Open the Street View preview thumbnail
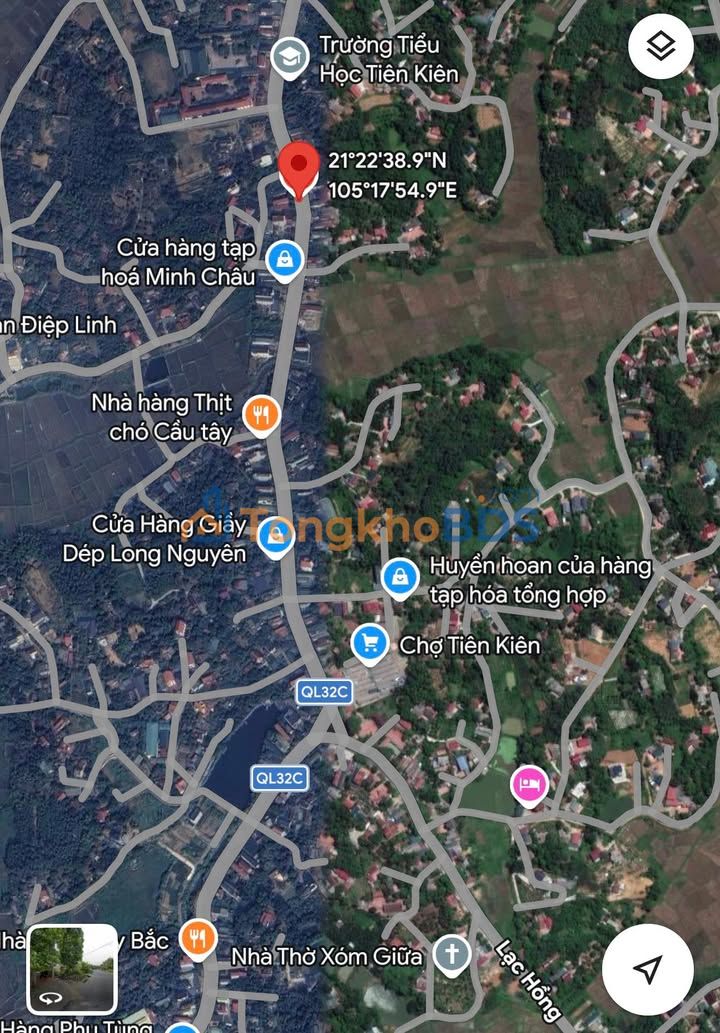This screenshot has height=1033, width=720. click(72, 969)
